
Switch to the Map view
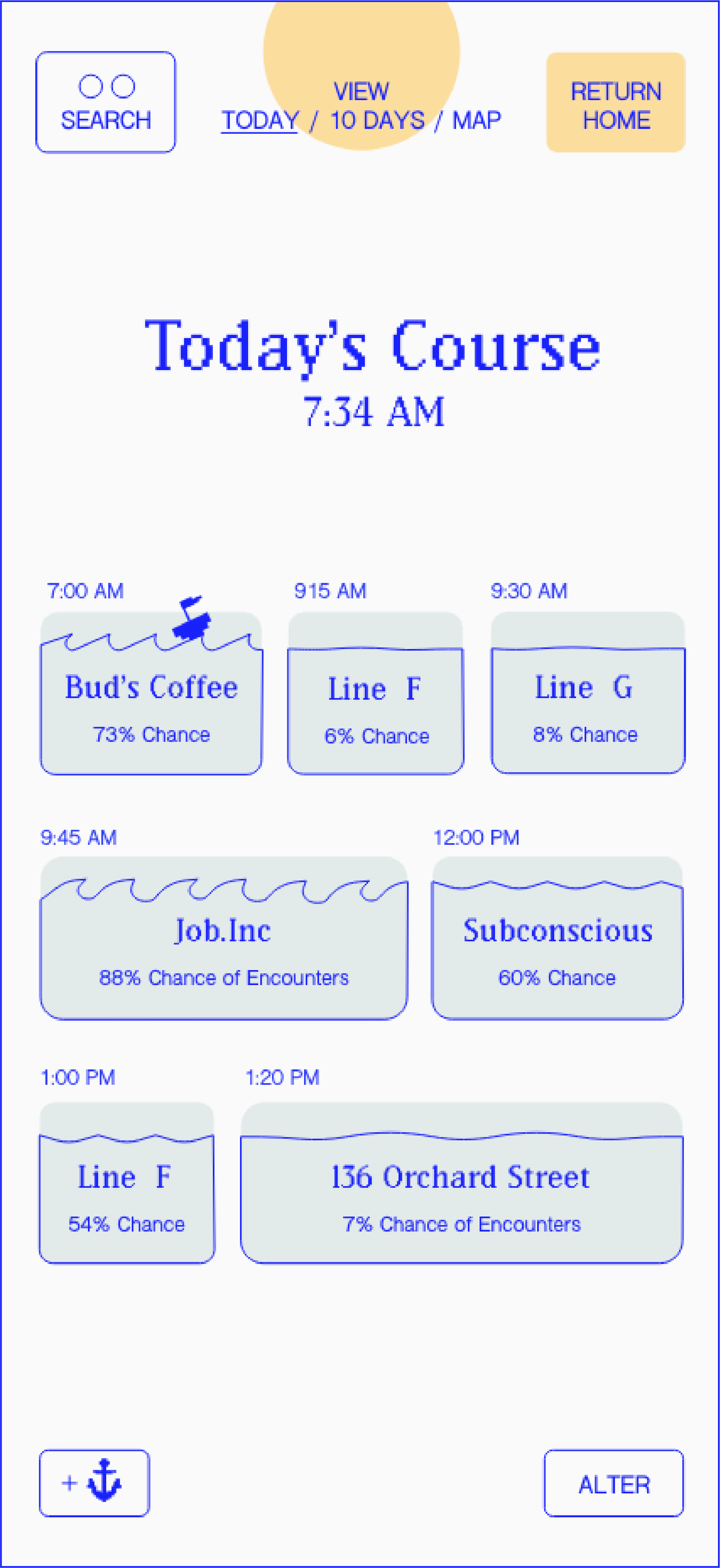pyautogui.click(x=476, y=120)
